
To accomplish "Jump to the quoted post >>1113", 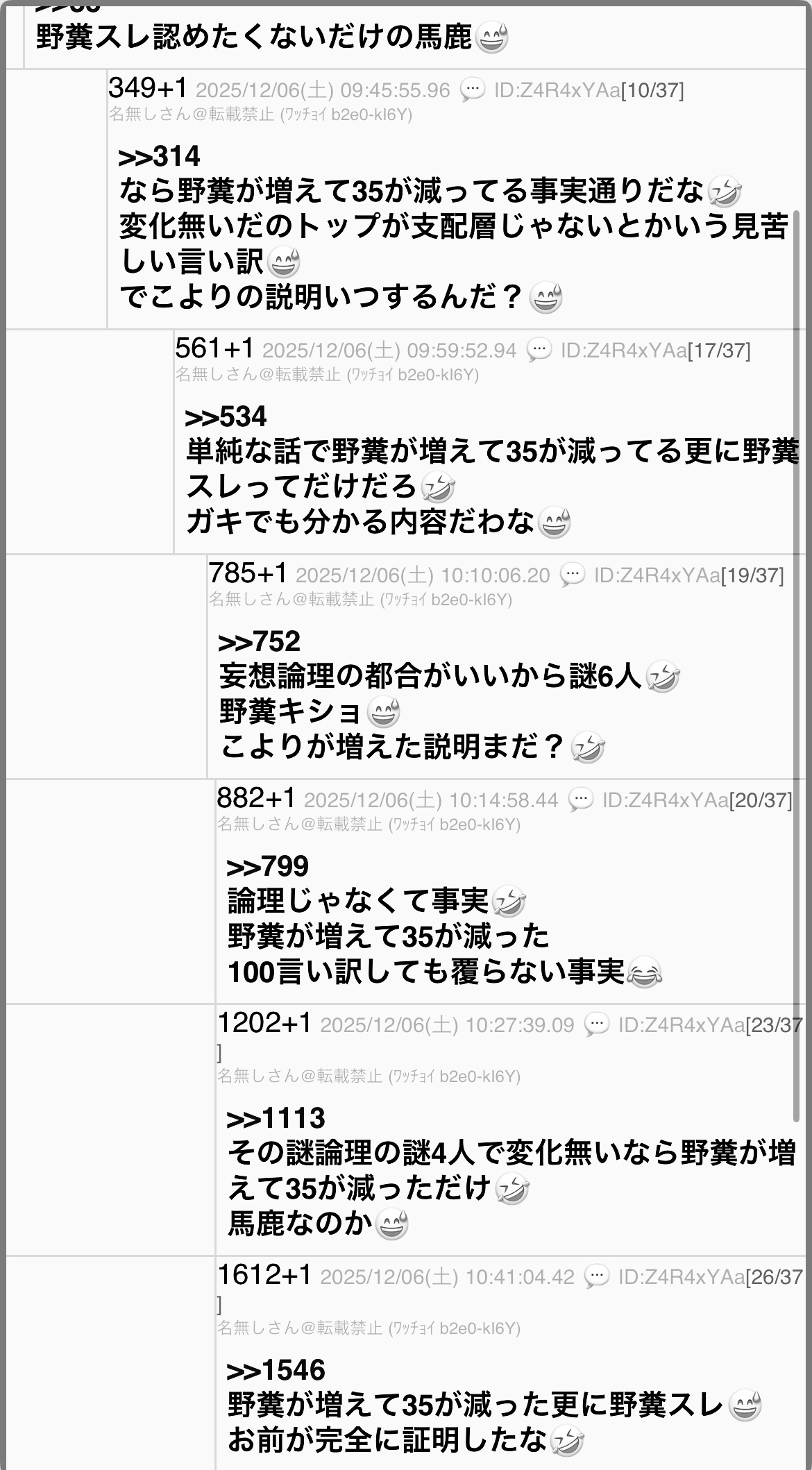I will tap(276, 1119).
